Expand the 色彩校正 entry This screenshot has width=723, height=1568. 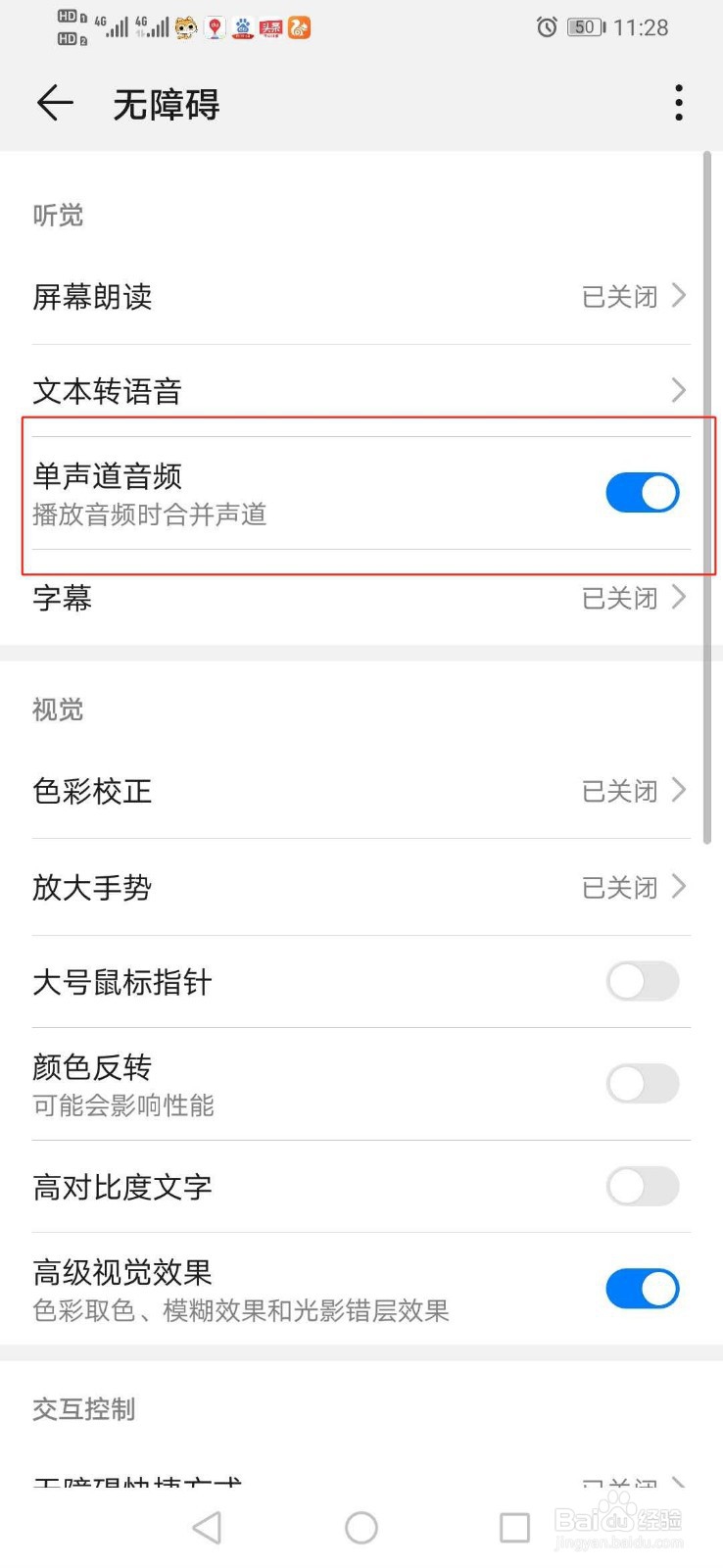(677, 790)
